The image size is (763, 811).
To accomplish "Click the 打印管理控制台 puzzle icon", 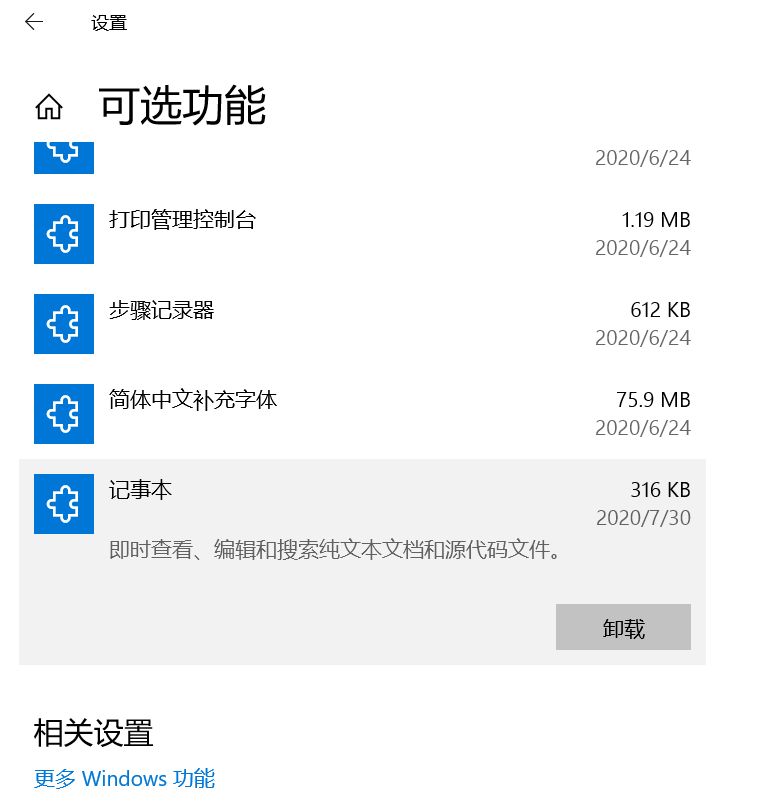I will [x=63, y=233].
